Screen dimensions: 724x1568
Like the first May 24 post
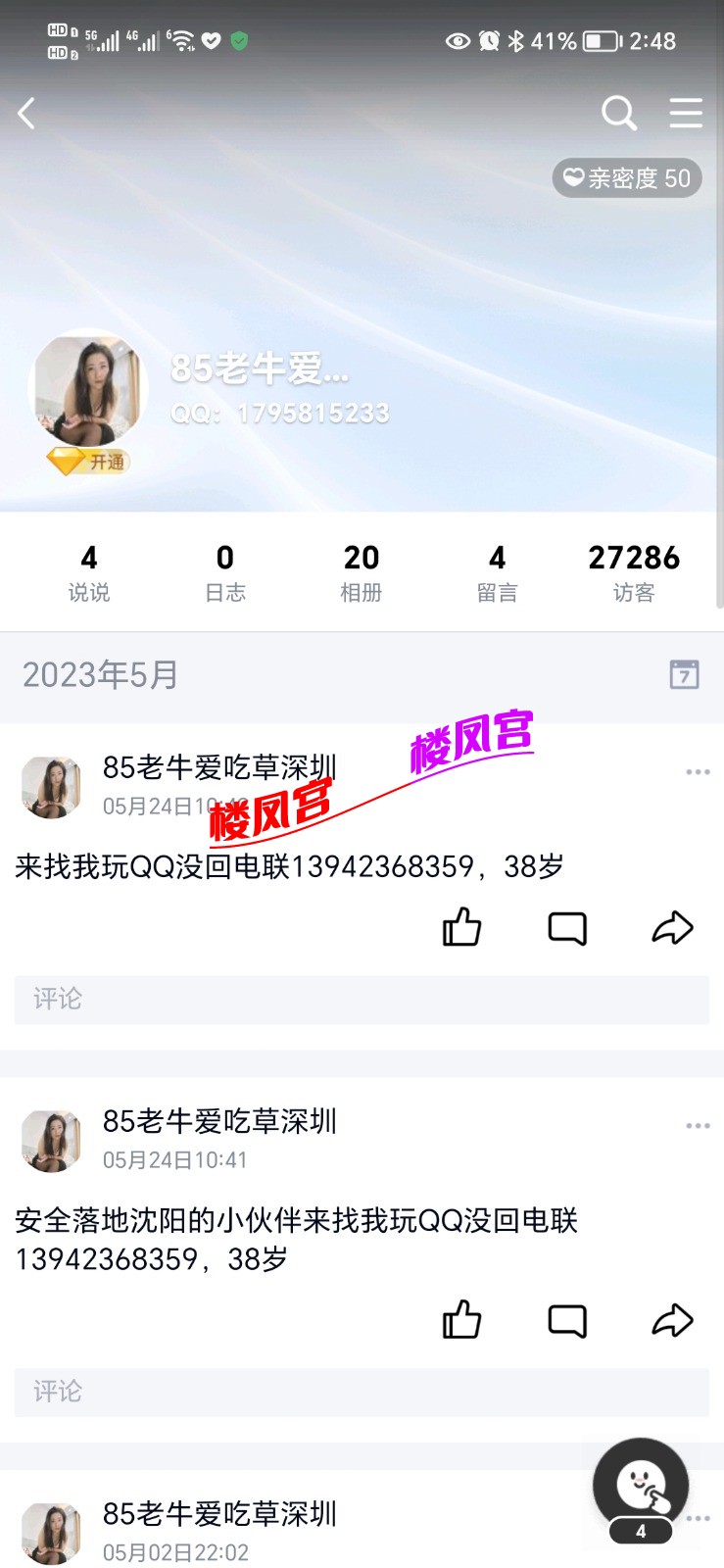tap(460, 927)
